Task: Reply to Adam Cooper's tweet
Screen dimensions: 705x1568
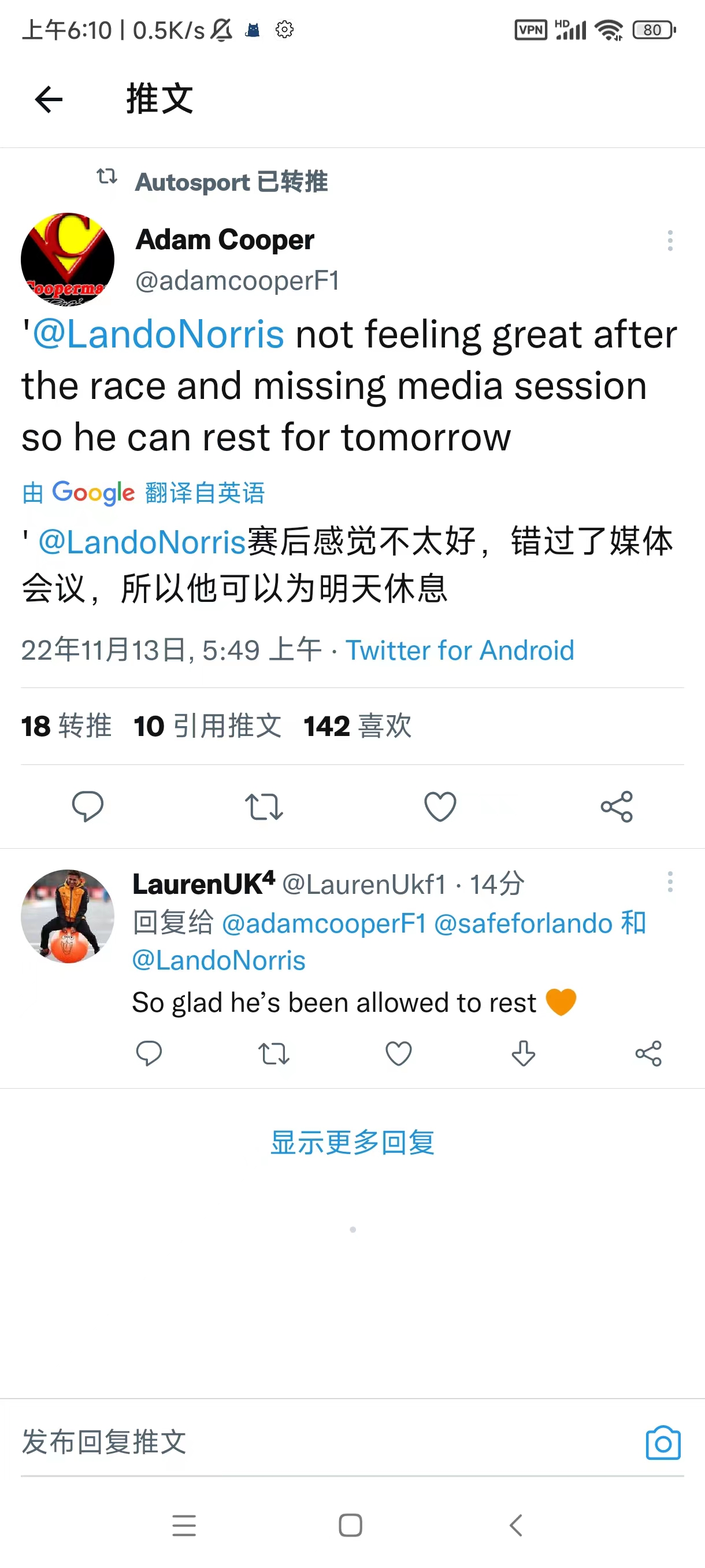Action: [88, 807]
